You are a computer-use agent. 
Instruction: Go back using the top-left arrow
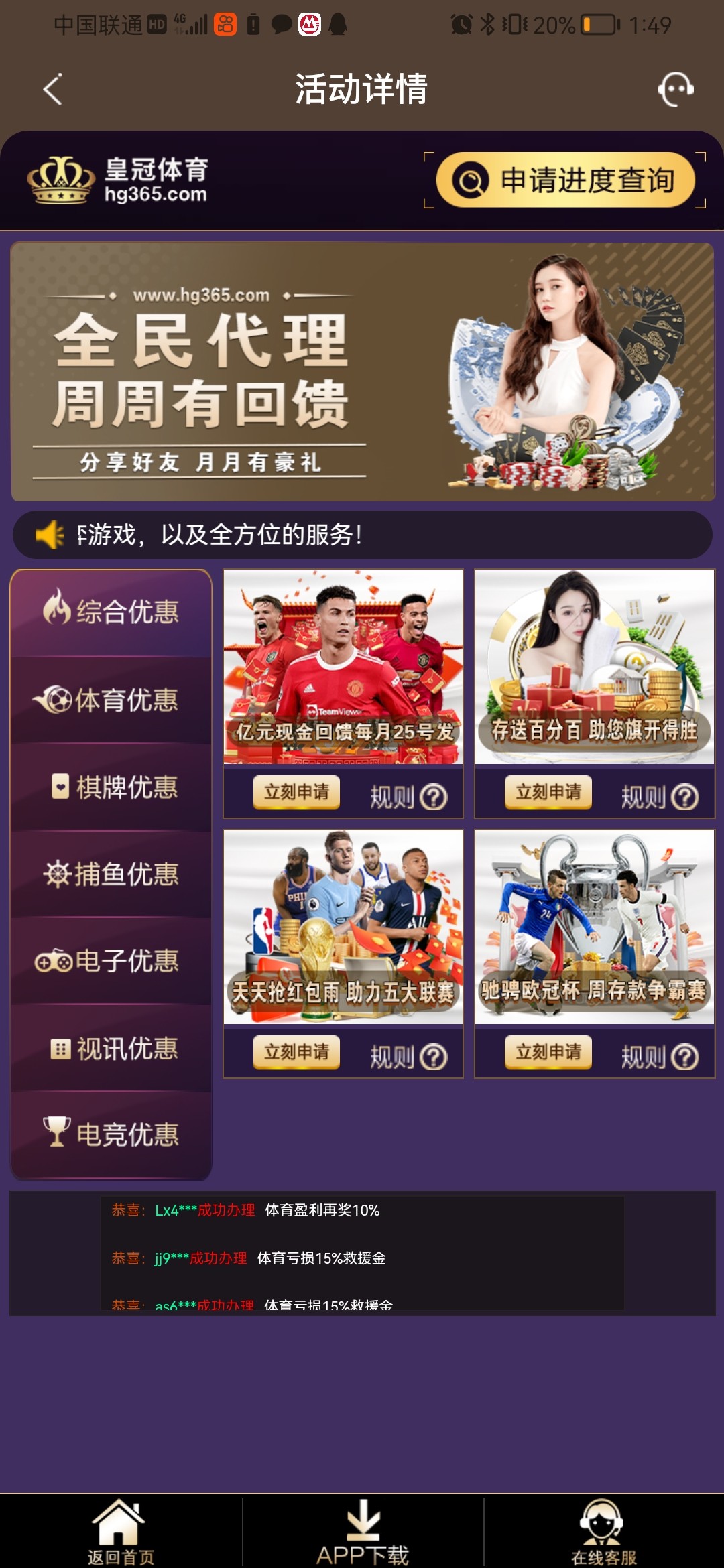click(52, 89)
